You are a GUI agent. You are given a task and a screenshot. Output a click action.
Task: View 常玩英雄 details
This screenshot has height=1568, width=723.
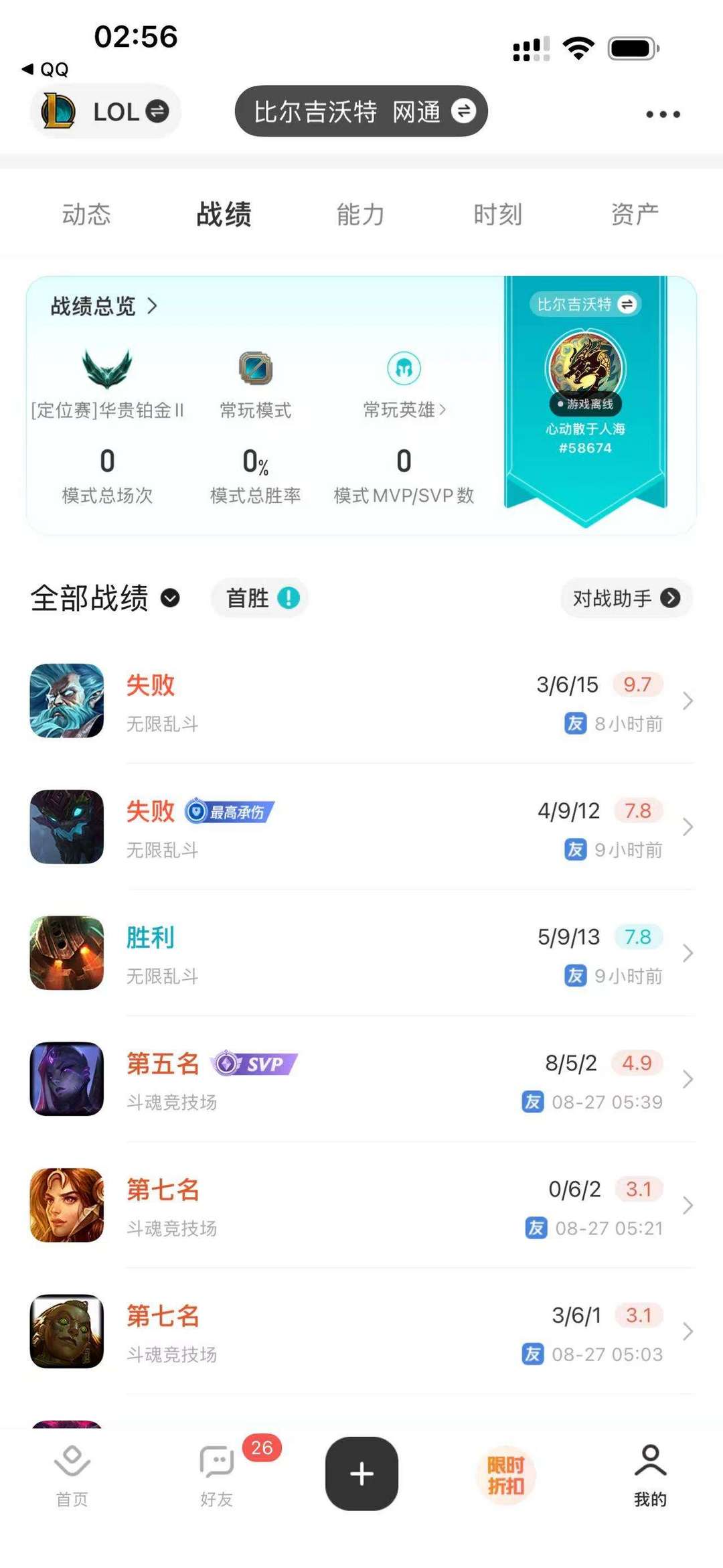(x=404, y=409)
